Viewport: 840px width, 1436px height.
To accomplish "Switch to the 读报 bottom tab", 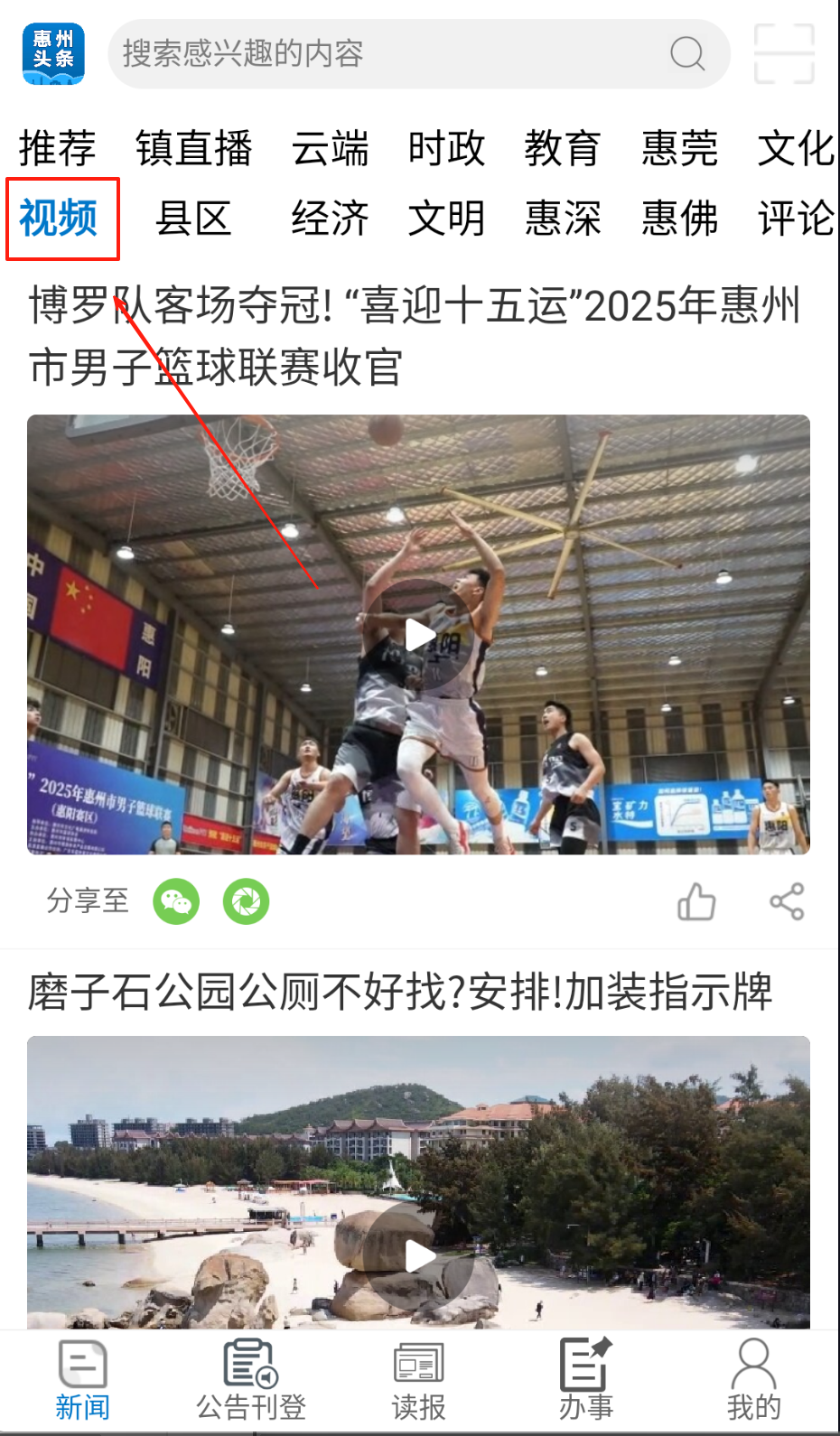I will pos(418,1380).
